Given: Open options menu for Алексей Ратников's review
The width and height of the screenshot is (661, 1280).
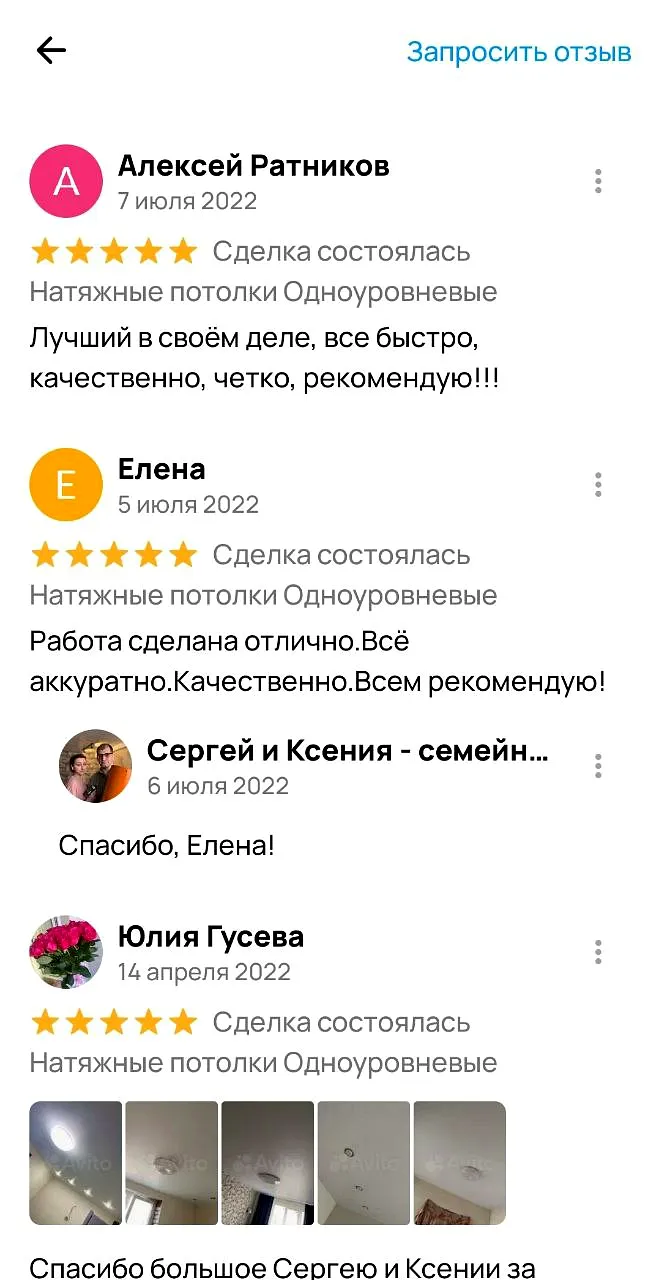Looking at the screenshot, I should [x=598, y=181].
